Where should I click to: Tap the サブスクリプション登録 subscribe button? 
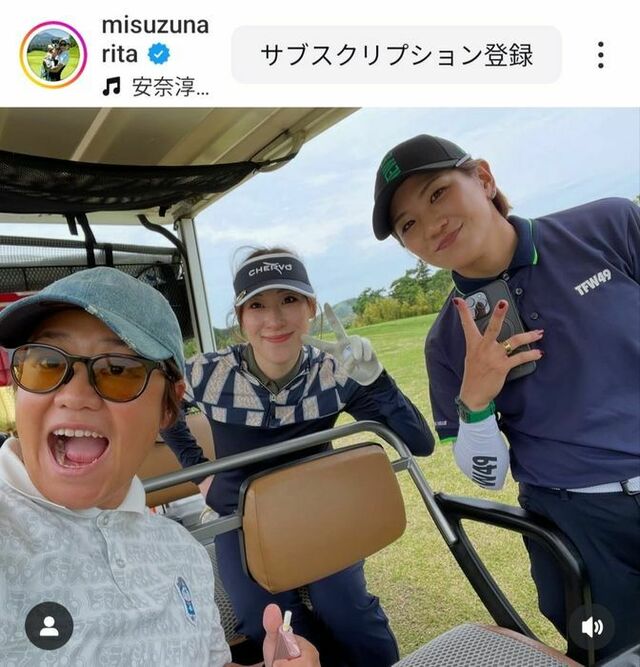396,54
